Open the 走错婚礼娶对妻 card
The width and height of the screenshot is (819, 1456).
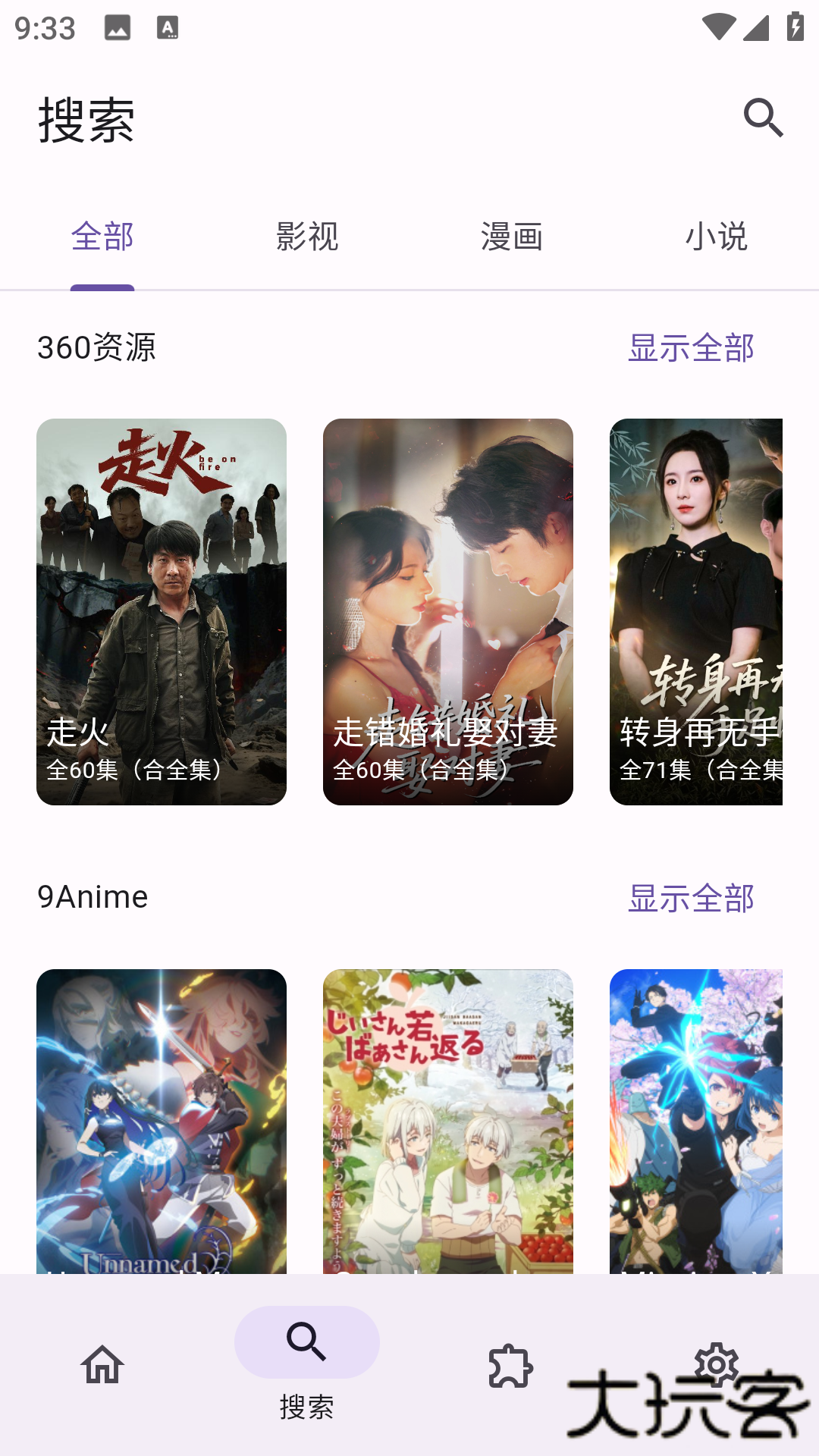click(x=448, y=611)
